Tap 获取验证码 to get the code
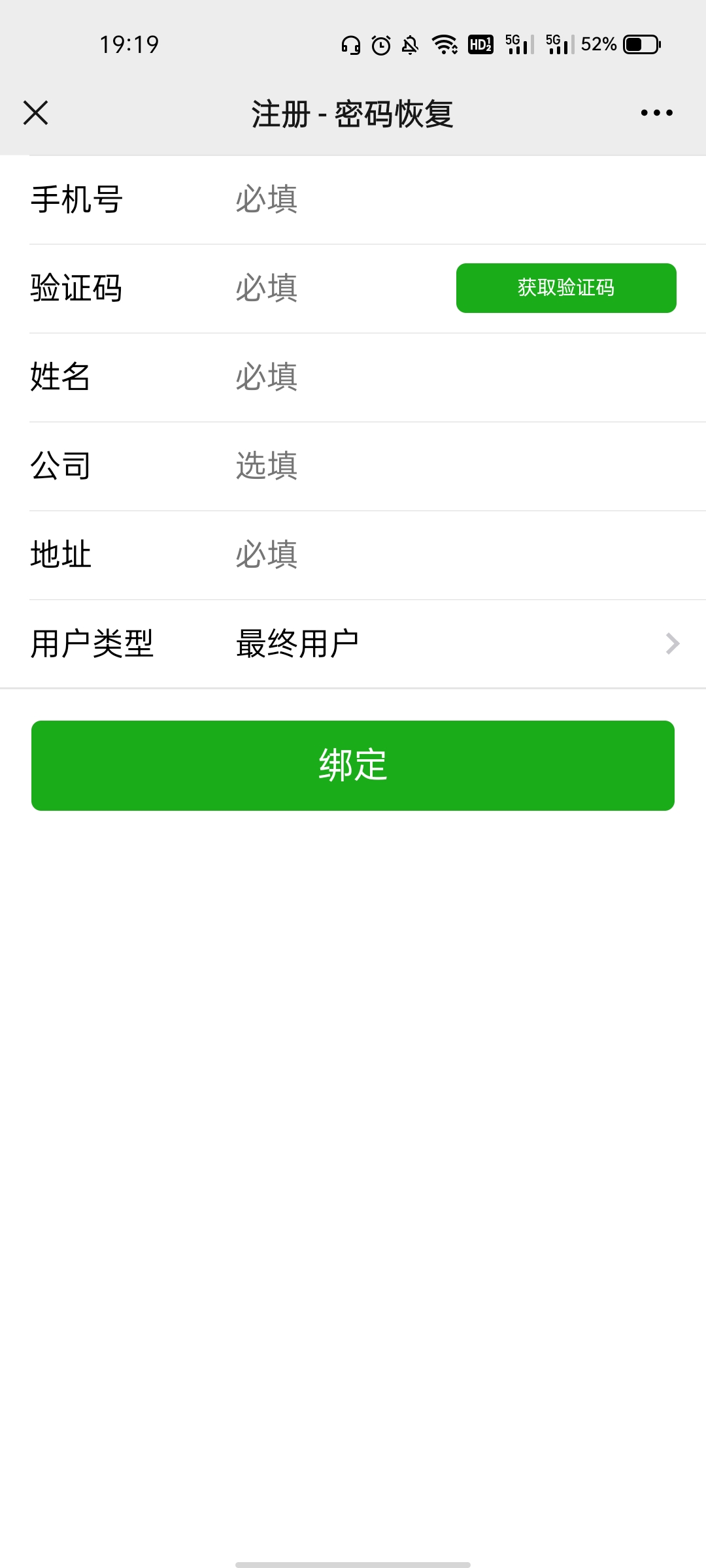The width and height of the screenshot is (706, 1568). coord(566,288)
